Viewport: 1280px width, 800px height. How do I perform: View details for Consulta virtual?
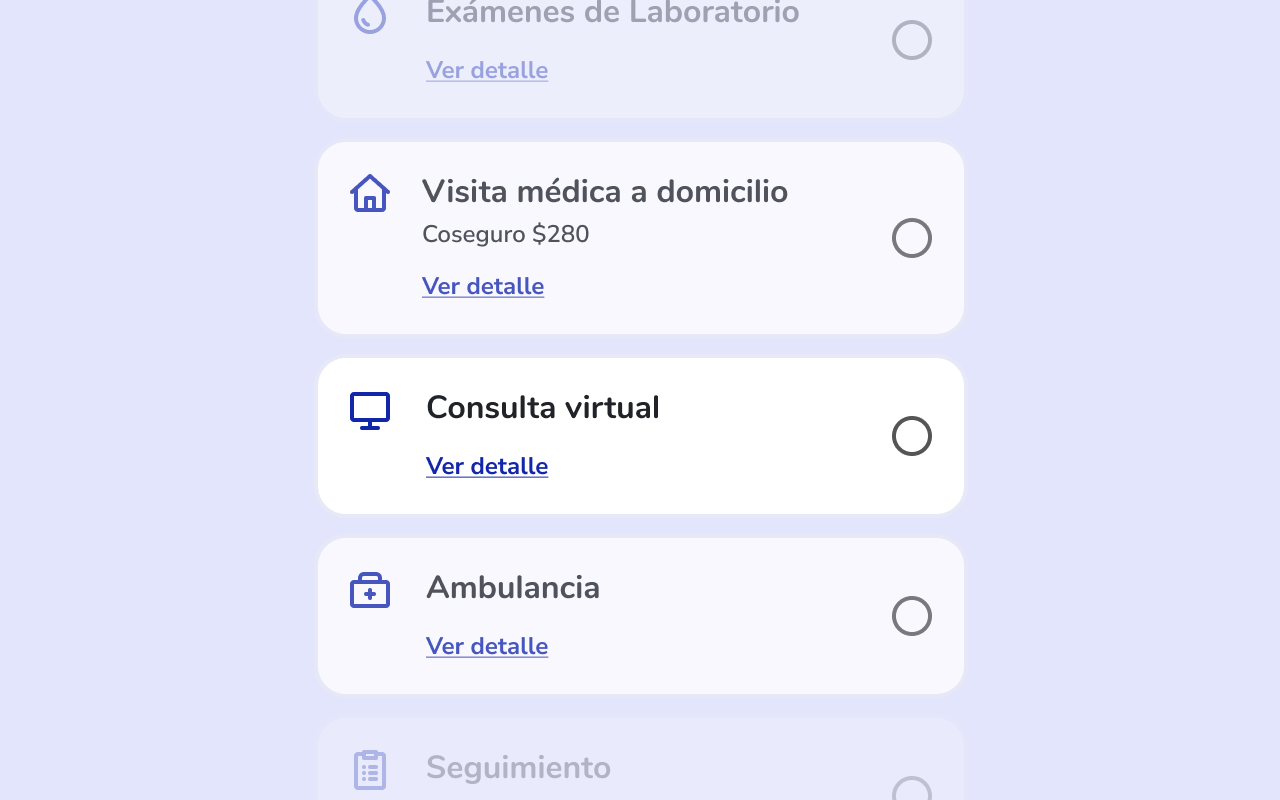coord(487,466)
